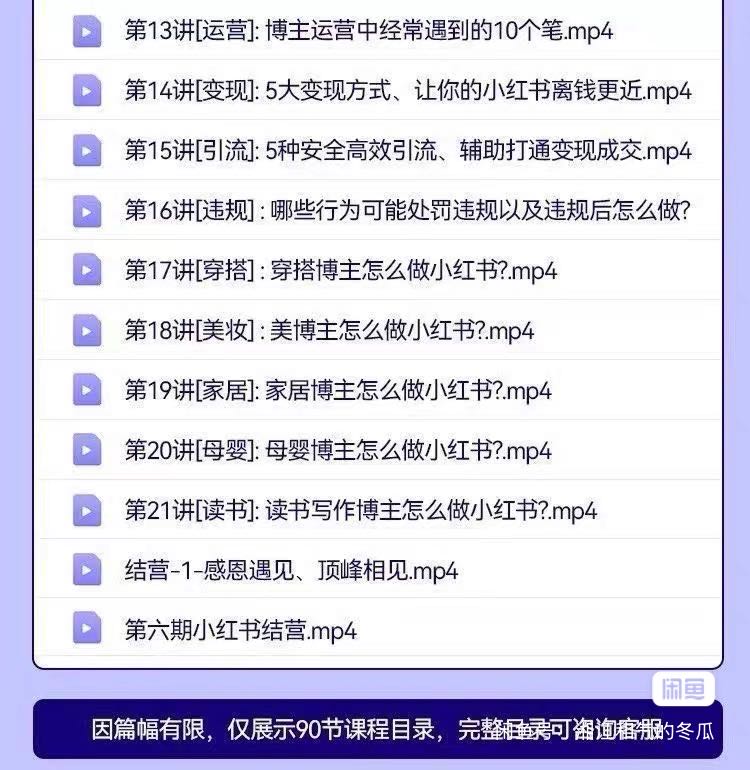The width and height of the screenshot is (750, 770).
Task: Select the 第六期小红书结营 list entry
Action: (x=240, y=631)
